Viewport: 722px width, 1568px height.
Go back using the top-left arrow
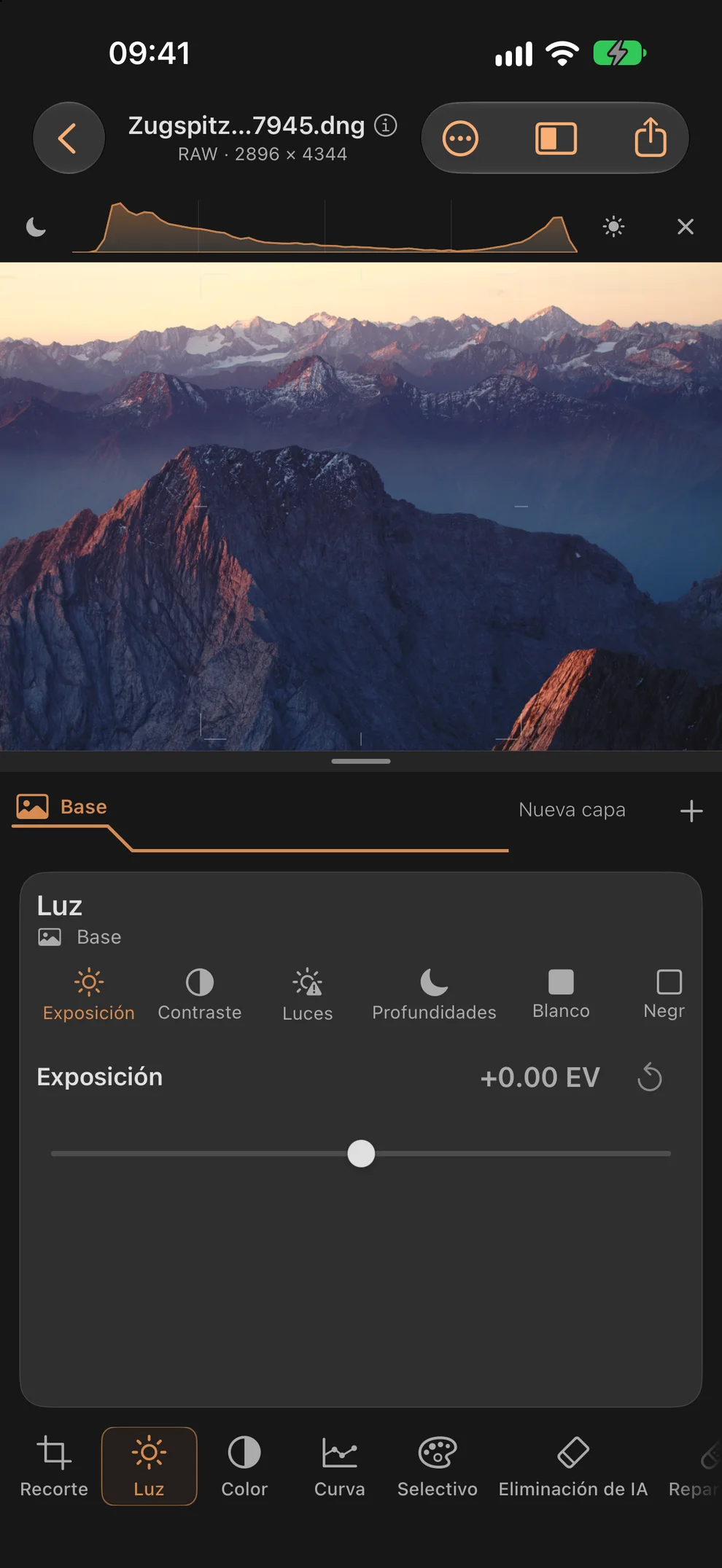point(69,138)
